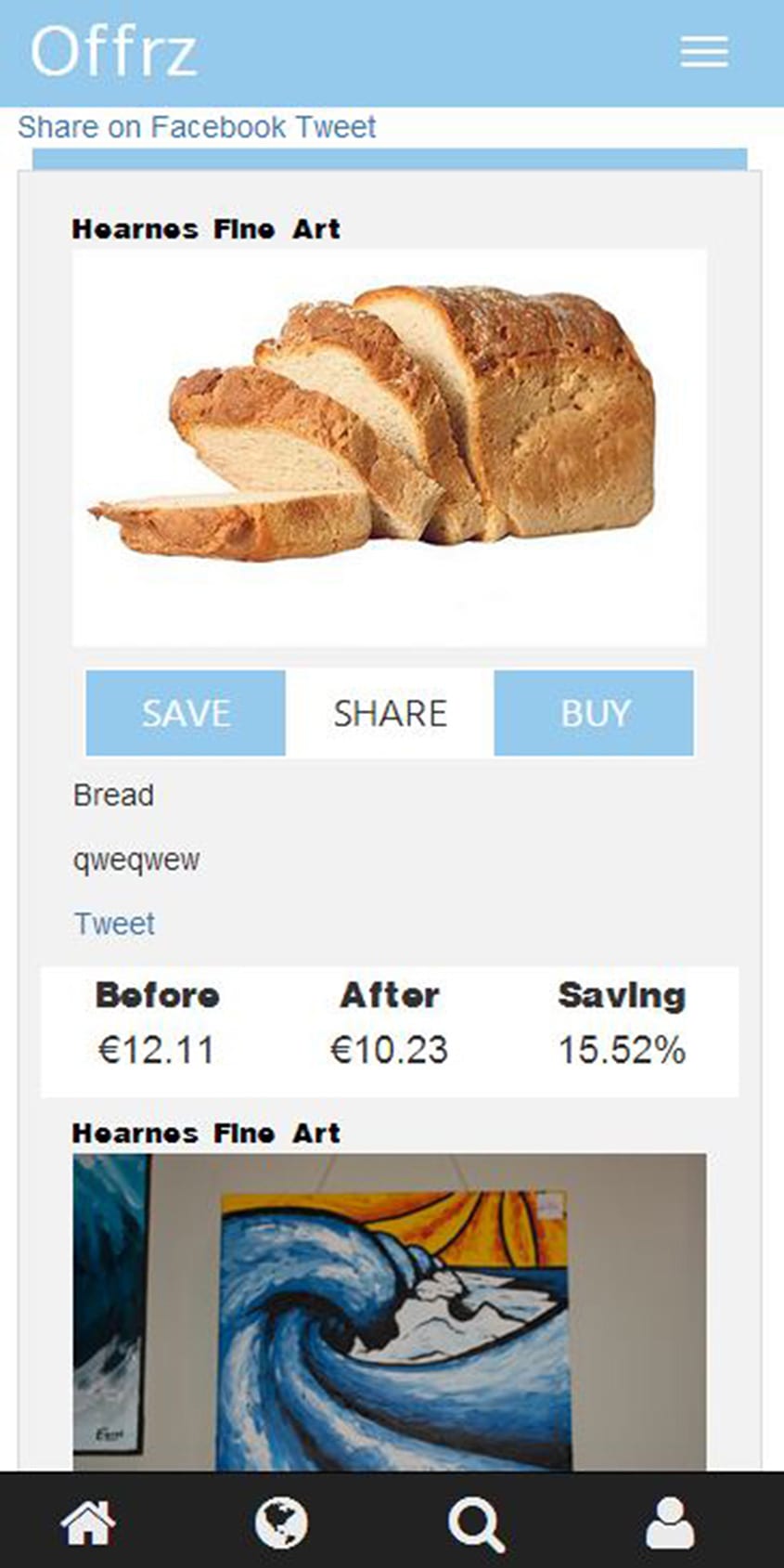The image size is (784, 1568).
Task: Save the Bread offer
Action: tap(186, 713)
